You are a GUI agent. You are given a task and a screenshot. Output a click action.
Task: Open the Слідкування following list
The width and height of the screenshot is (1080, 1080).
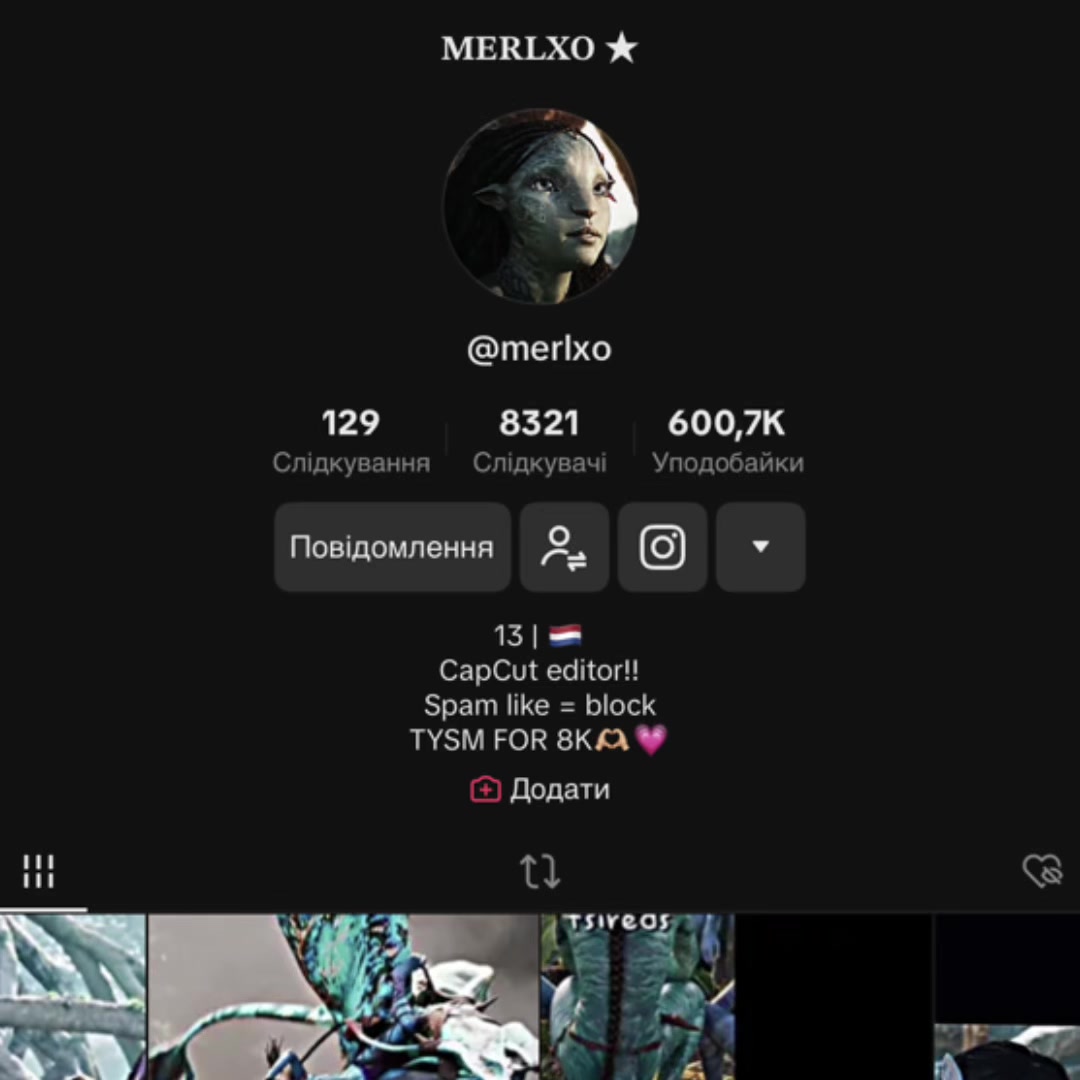pyautogui.click(x=351, y=440)
